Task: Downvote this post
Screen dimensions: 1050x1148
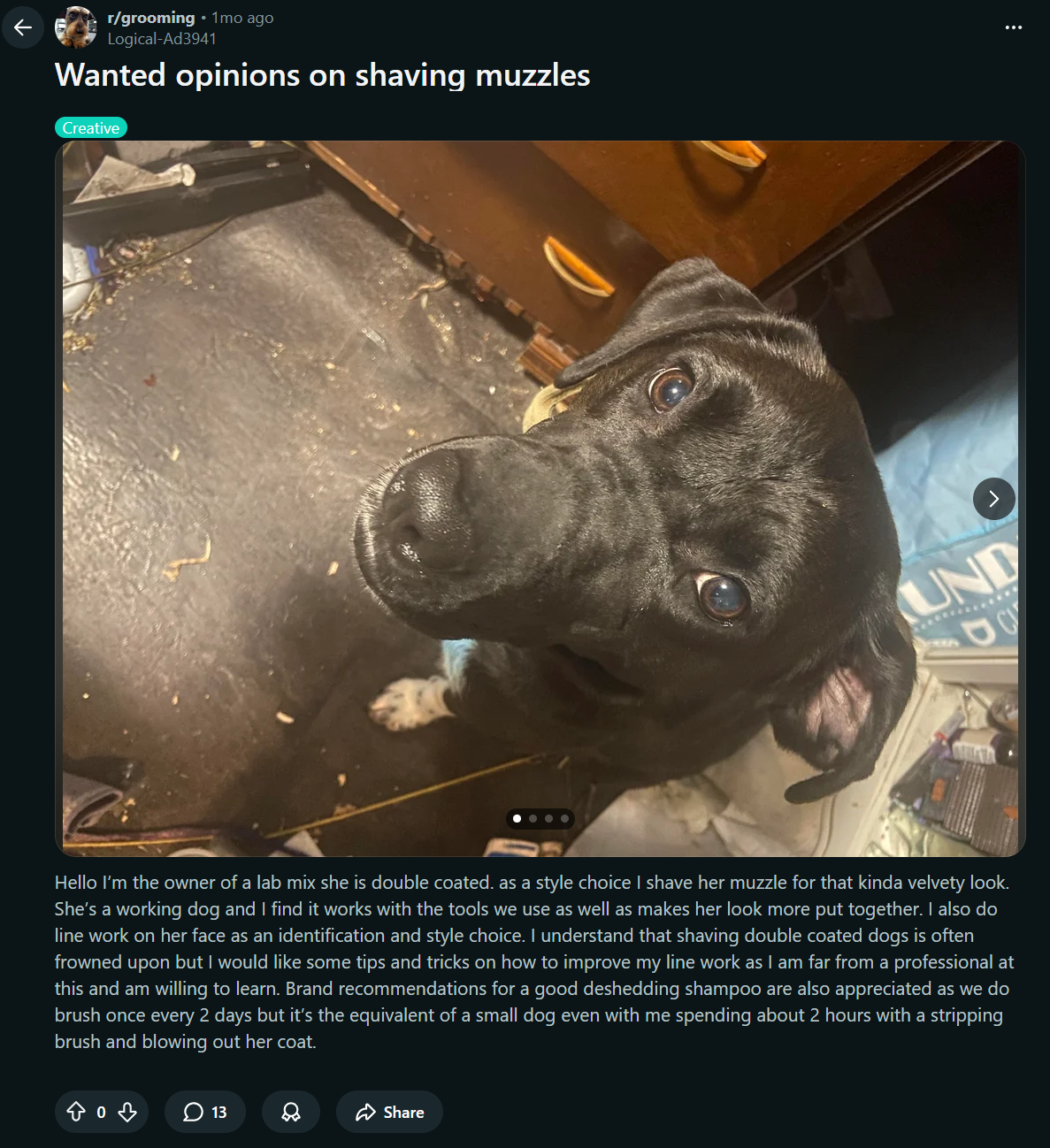Action: point(127,1112)
